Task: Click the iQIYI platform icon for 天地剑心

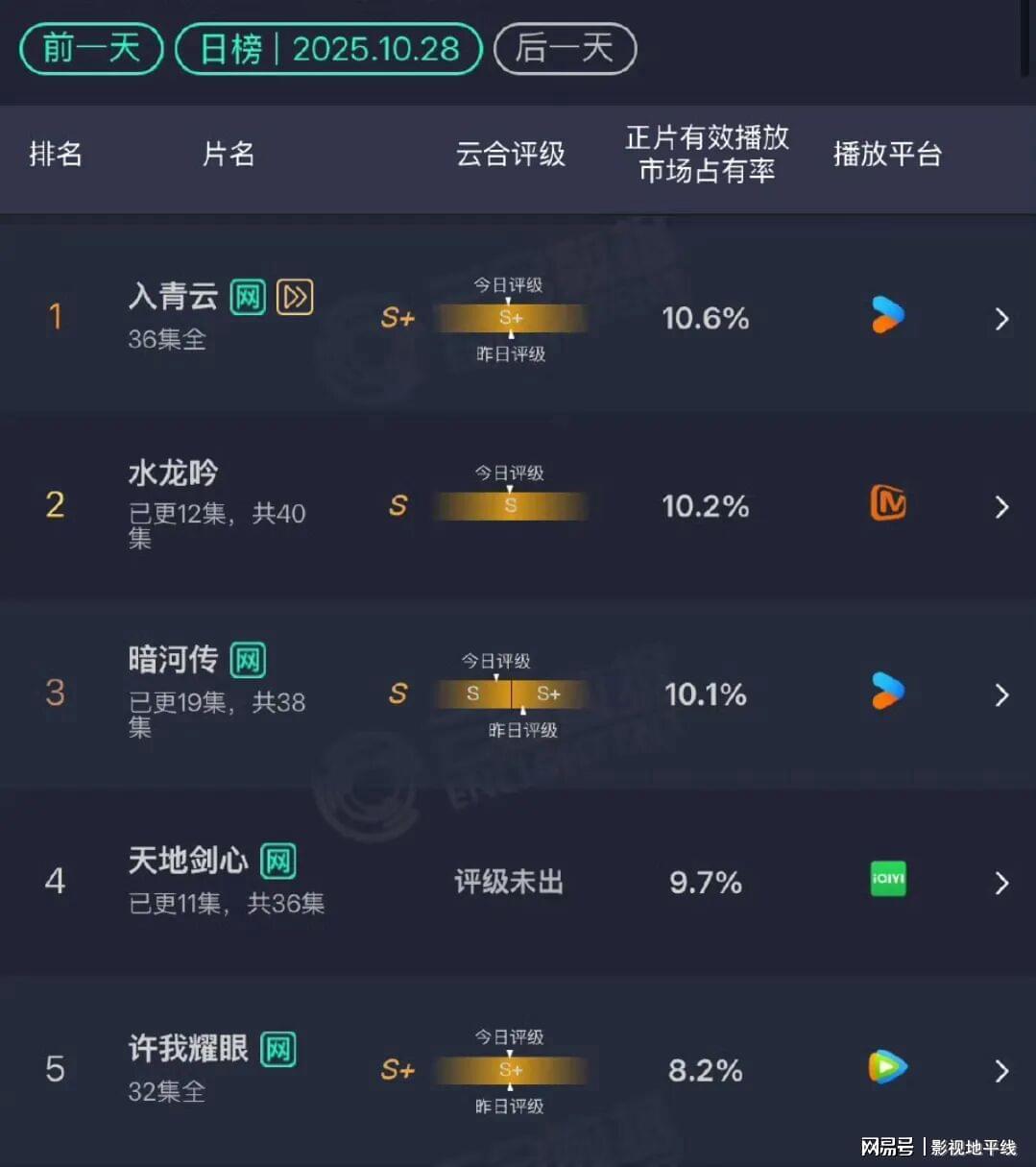Action: pyautogui.click(x=888, y=880)
